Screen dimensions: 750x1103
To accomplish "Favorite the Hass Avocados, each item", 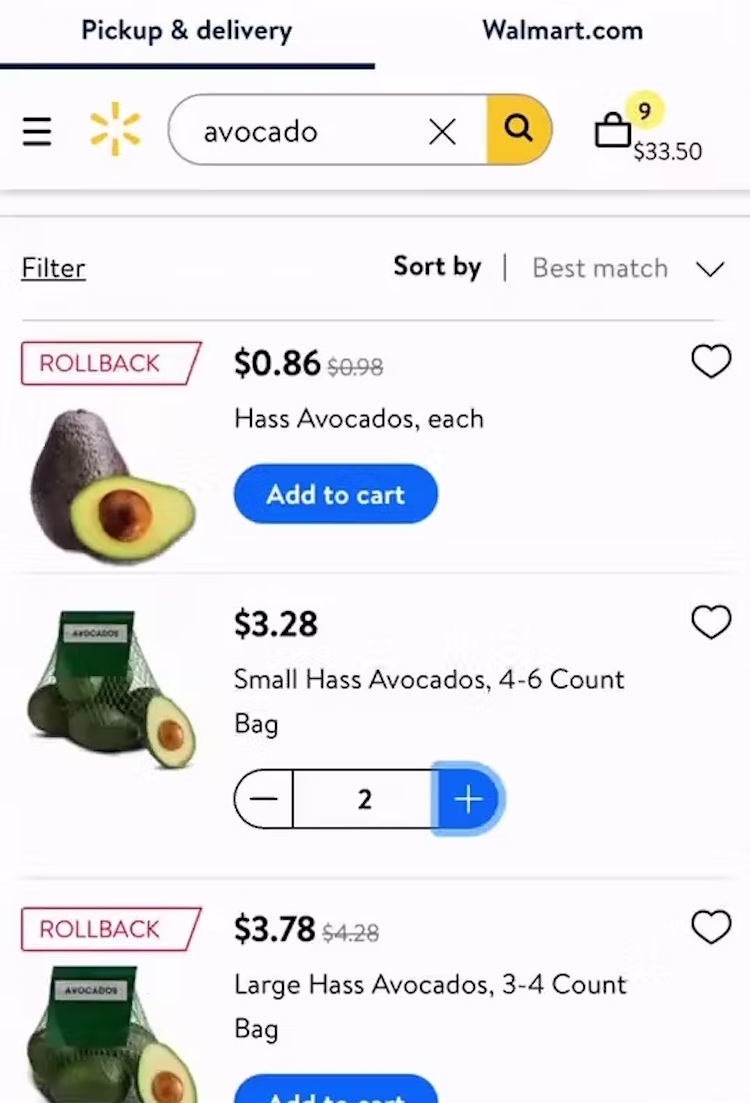I will [711, 361].
